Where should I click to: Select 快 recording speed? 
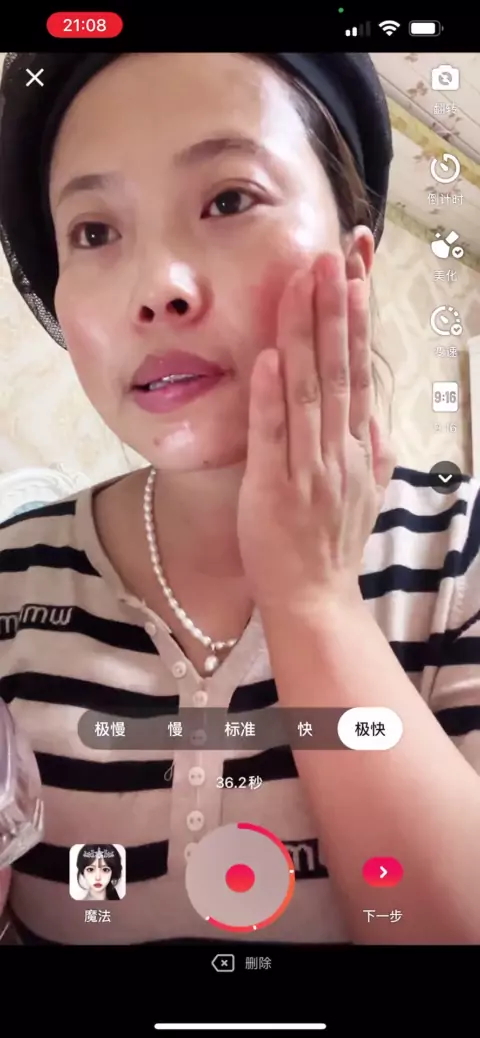tap(305, 730)
